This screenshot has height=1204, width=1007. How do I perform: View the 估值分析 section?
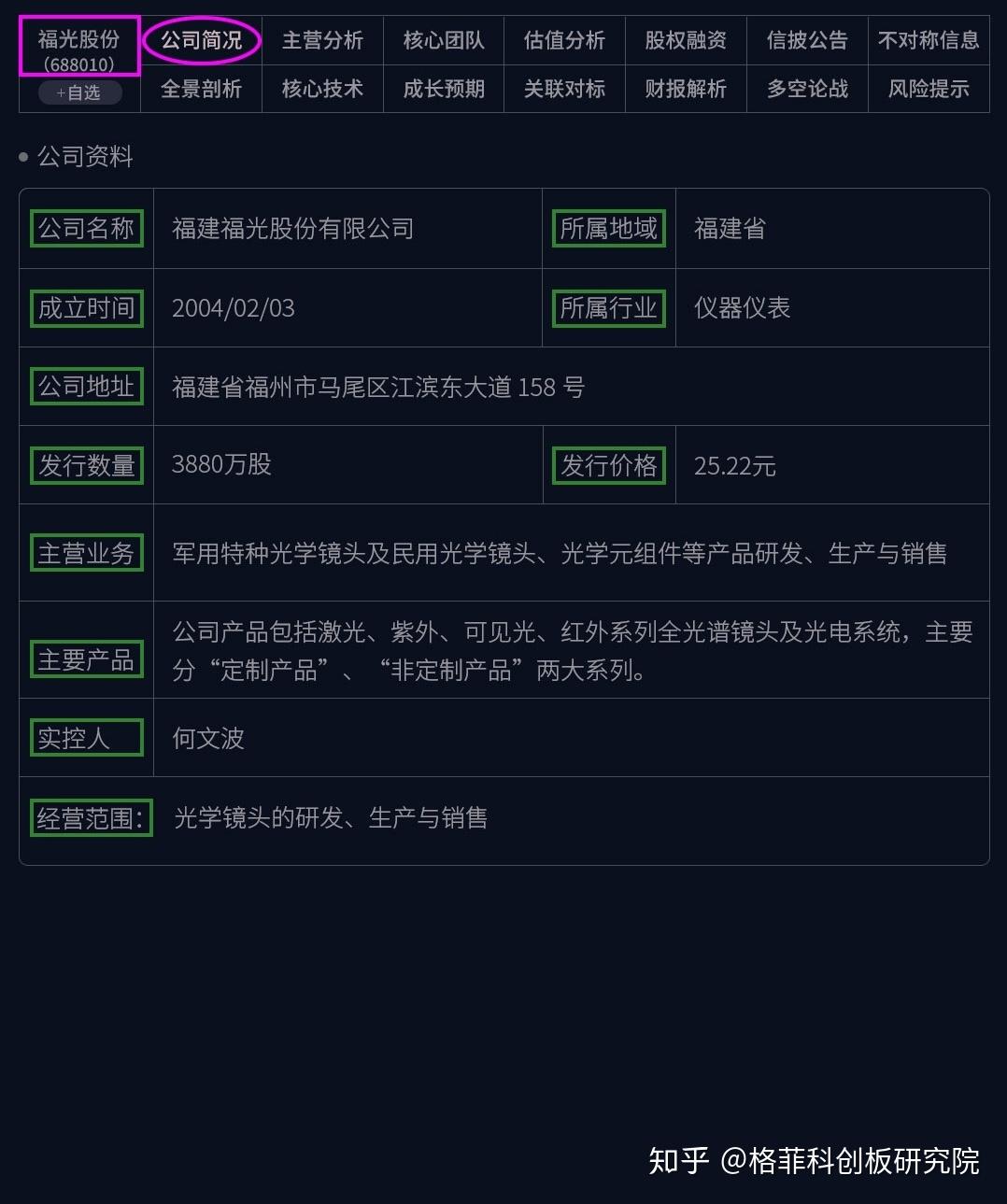(x=564, y=40)
